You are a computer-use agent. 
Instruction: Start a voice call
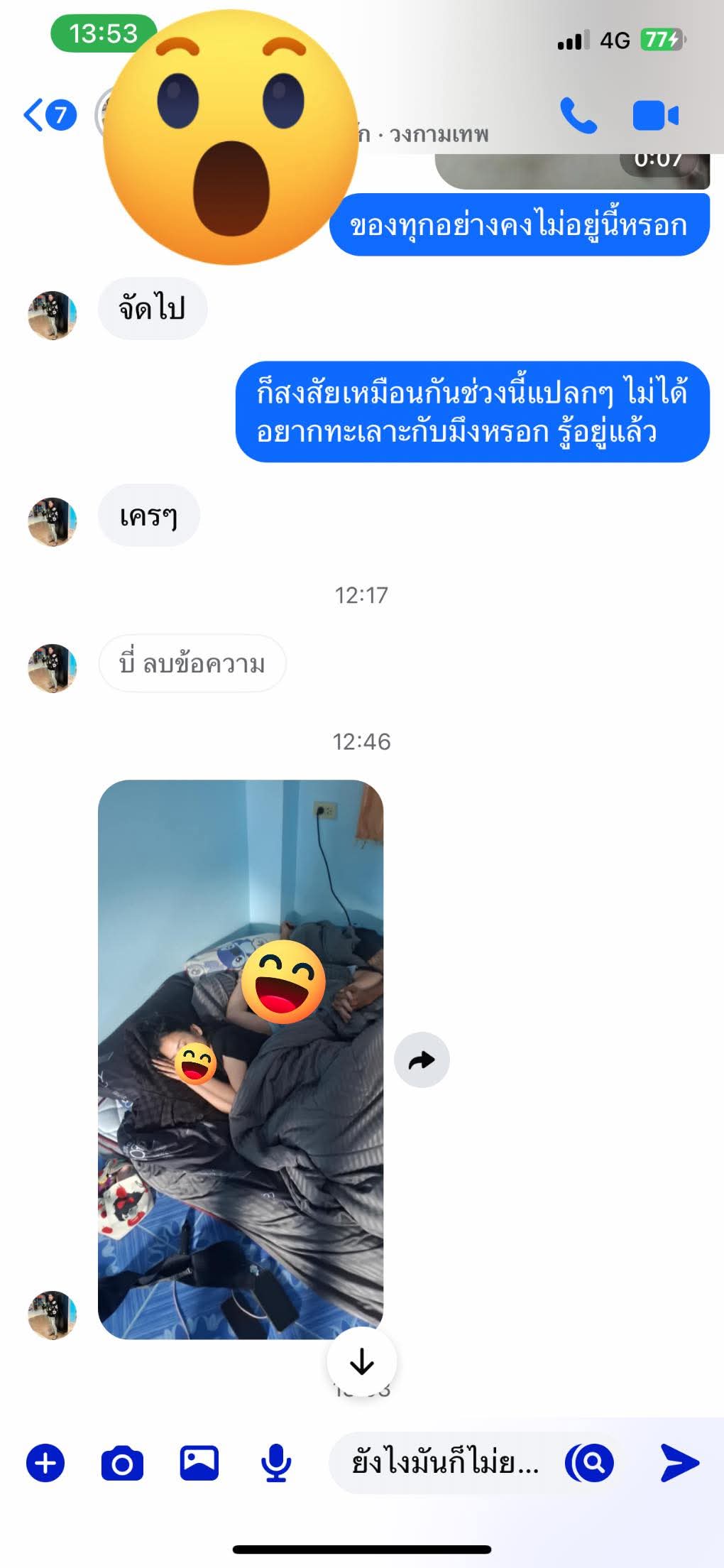tap(578, 115)
